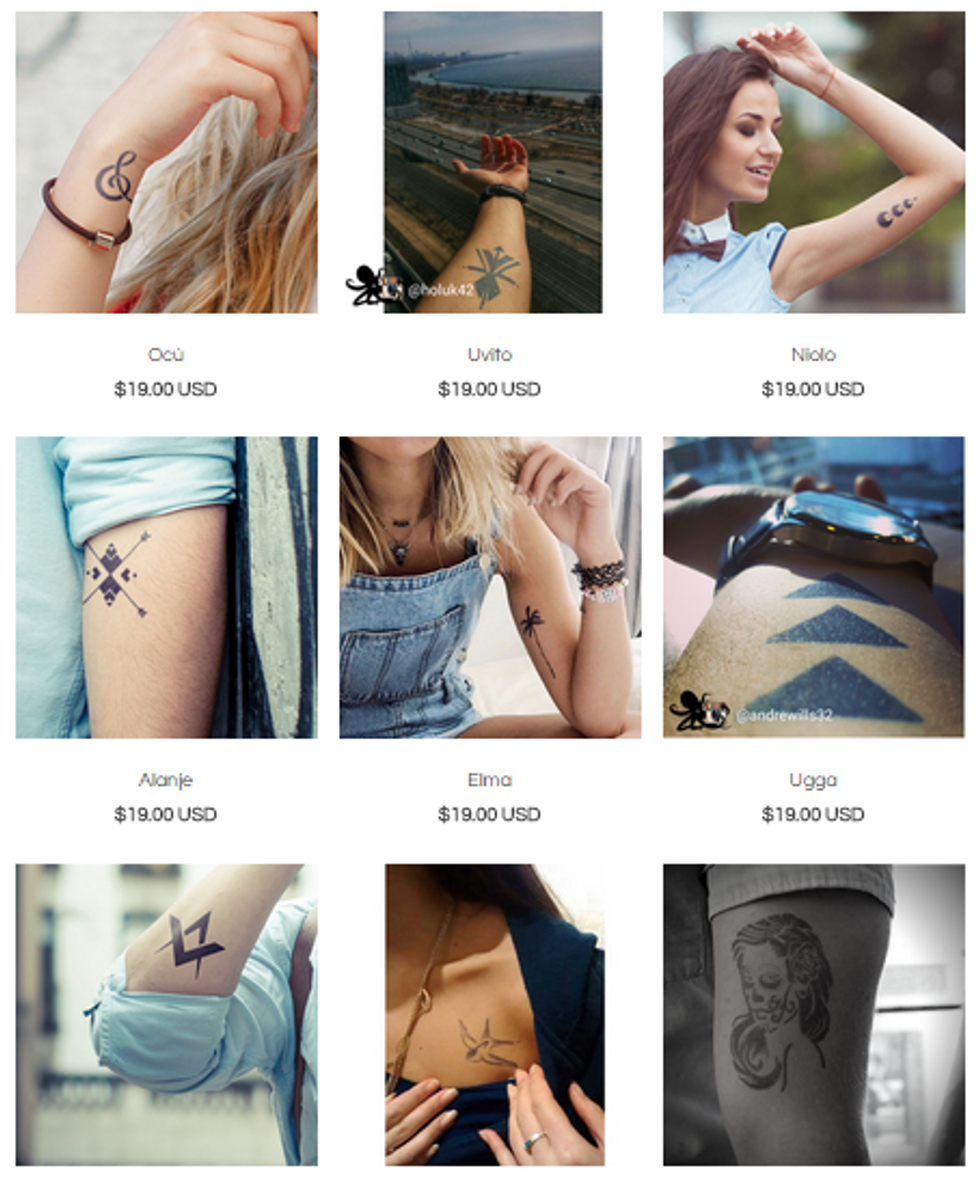Screen dimensions: 980x1181
Task: Open the Ocú product page
Action: click(165, 352)
